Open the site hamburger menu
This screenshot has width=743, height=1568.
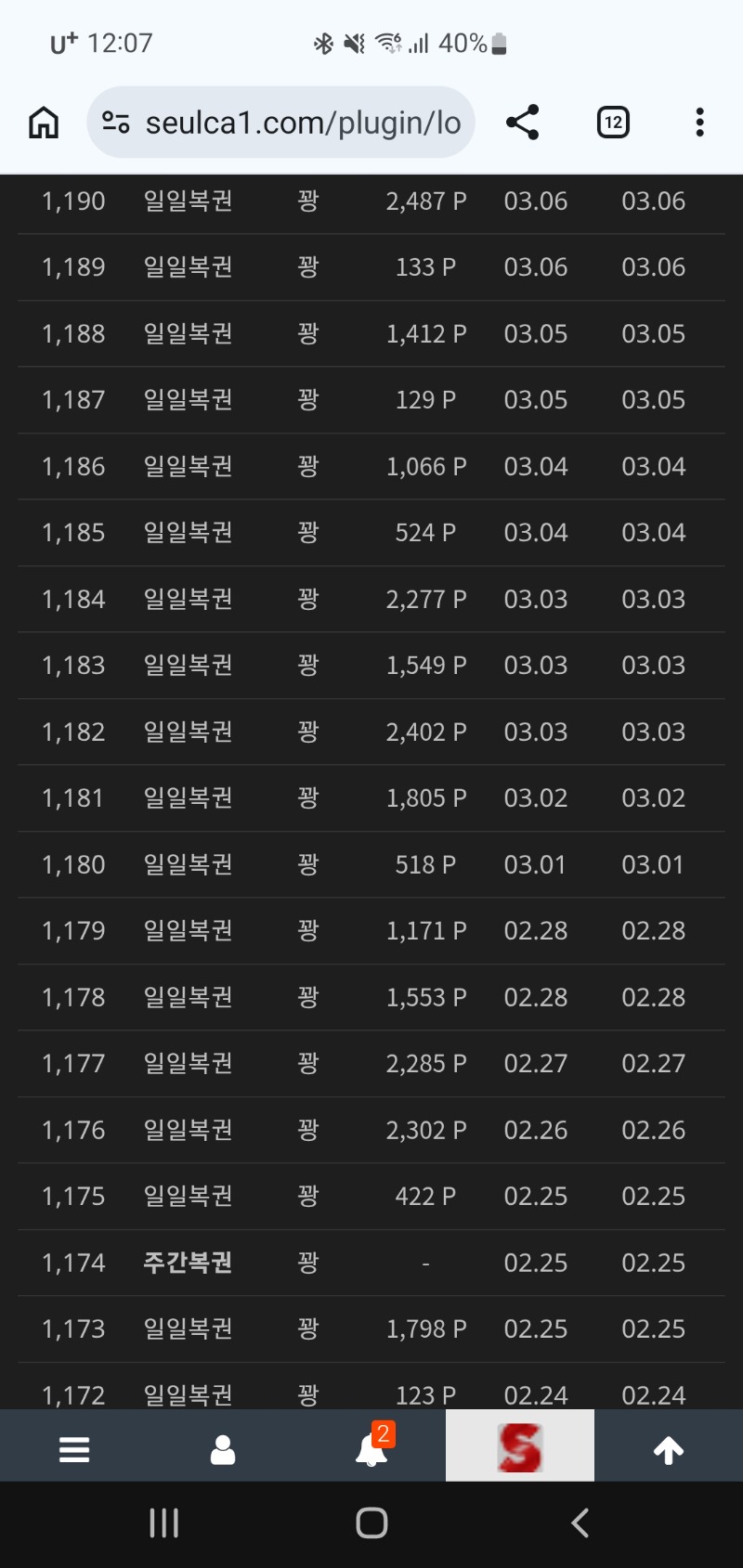coord(74,1449)
